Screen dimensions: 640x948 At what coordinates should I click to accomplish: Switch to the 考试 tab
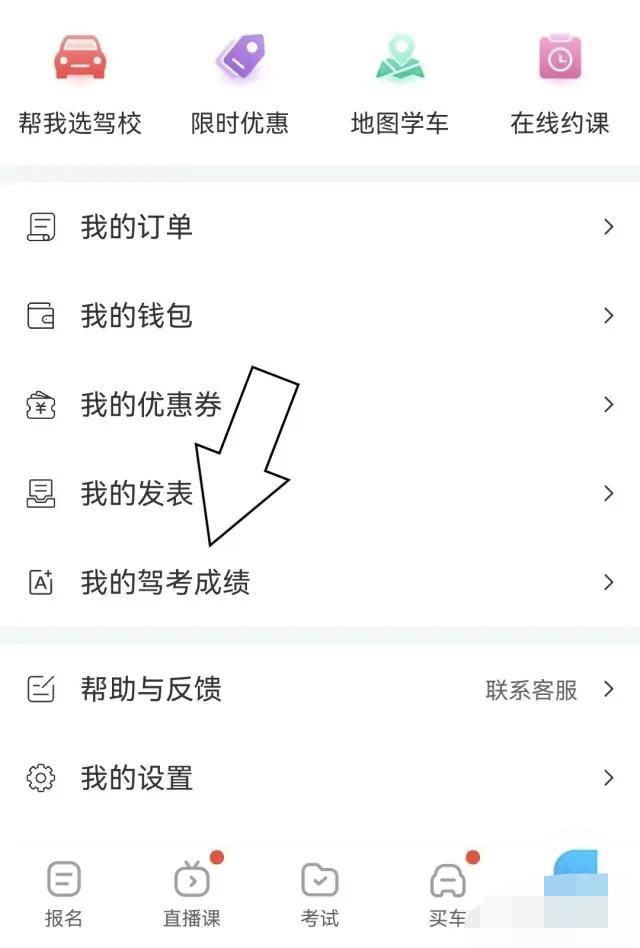point(320,895)
